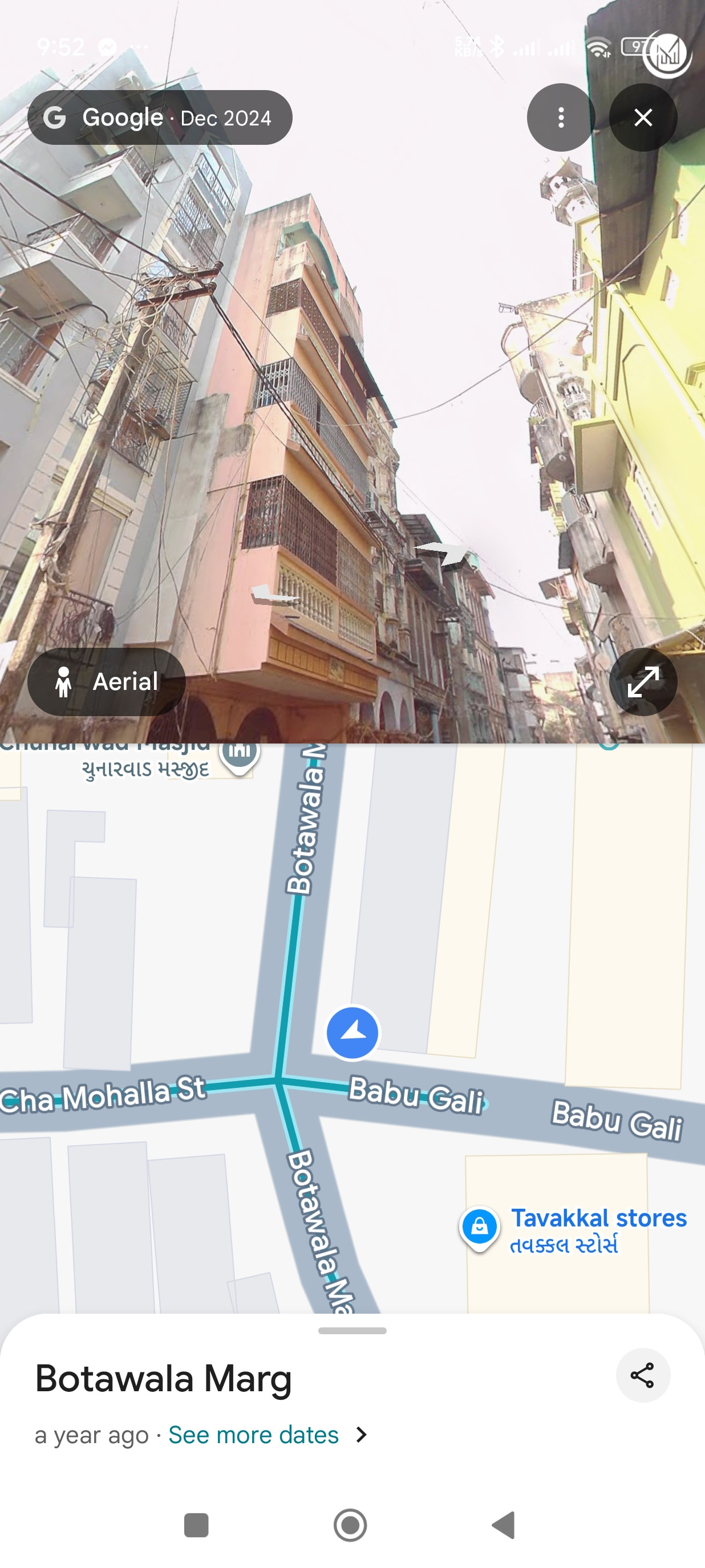Tap the share icon for Botawala Marg
The image size is (705, 1568).
pyautogui.click(x=643, y=1376)
